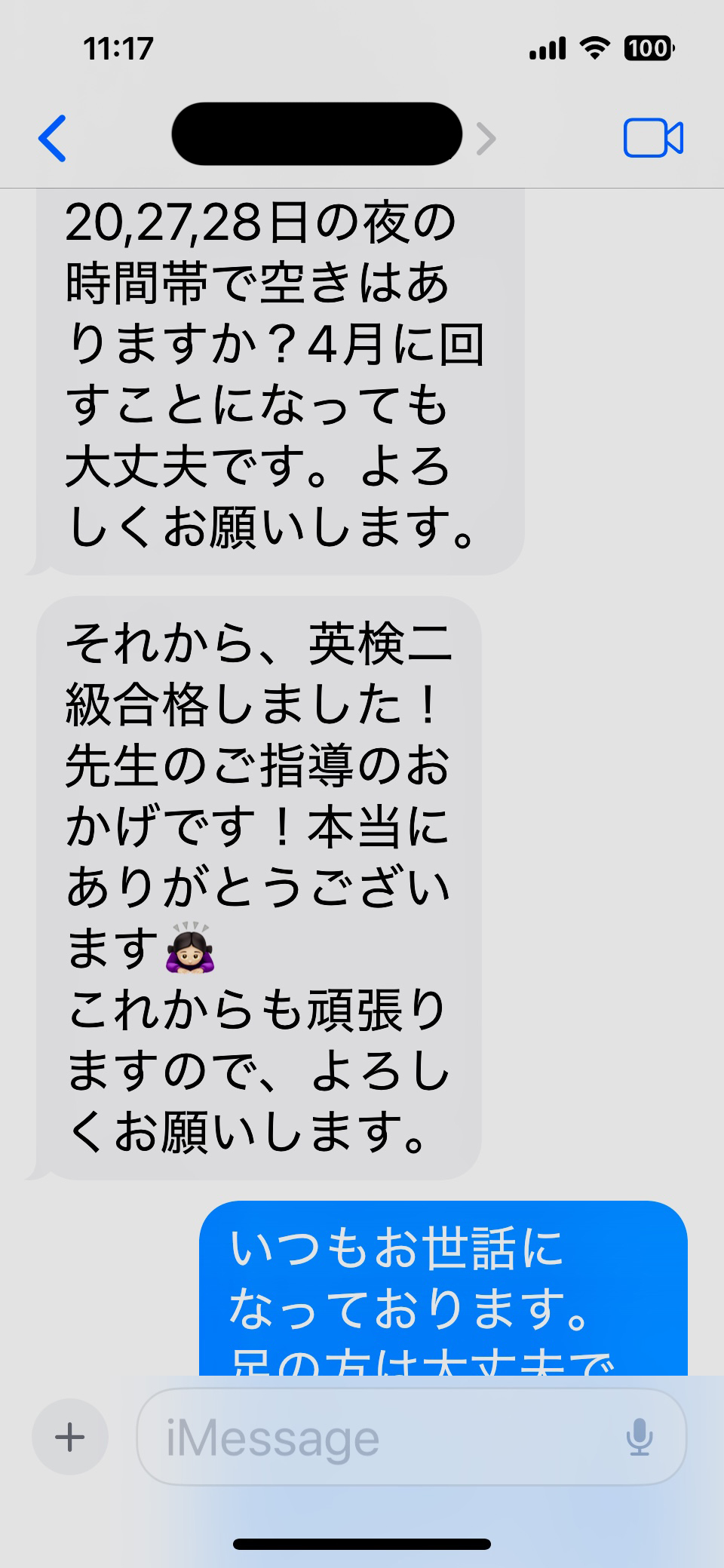The height and width of the screenshot is (1568, 724).
Task: Go back to the messages list
Action: [53, 139]
